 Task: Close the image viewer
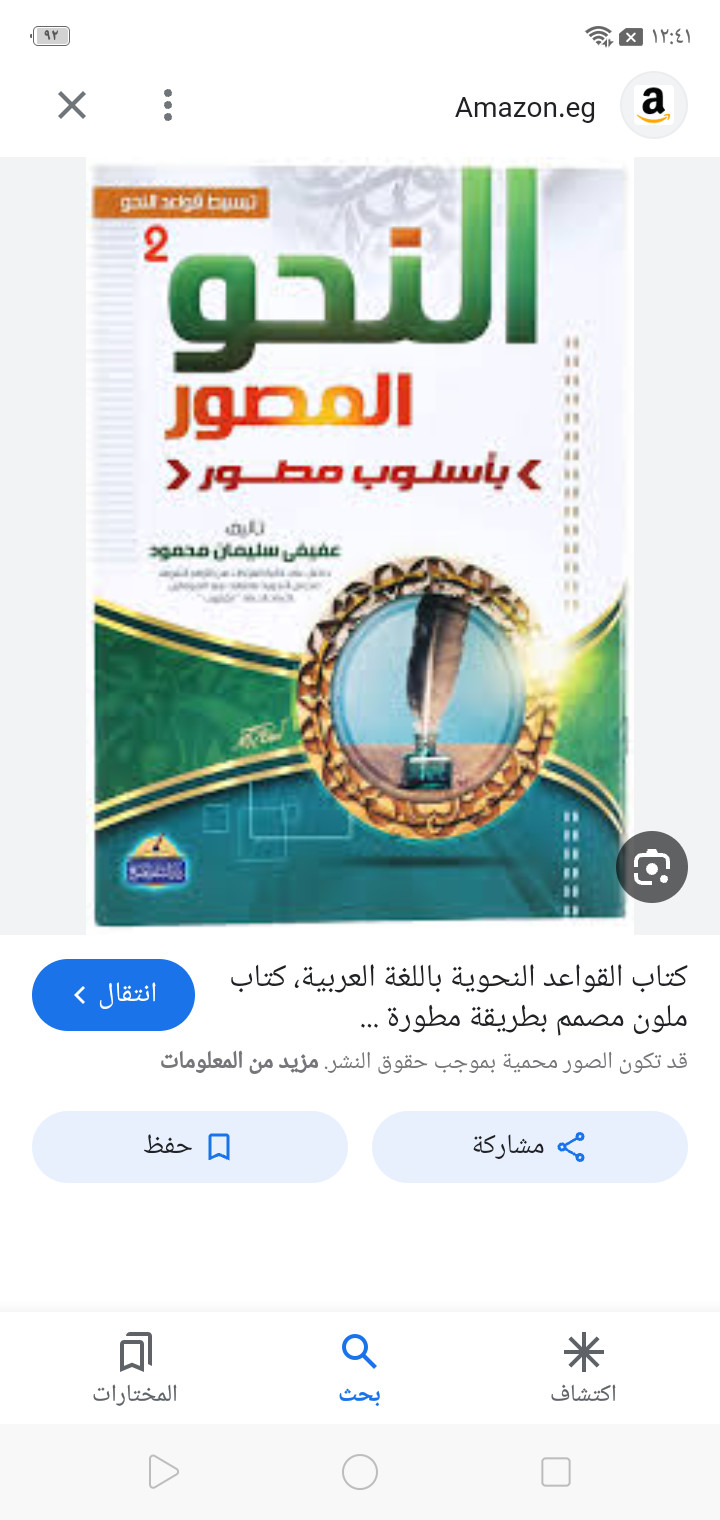coord(72,105)
